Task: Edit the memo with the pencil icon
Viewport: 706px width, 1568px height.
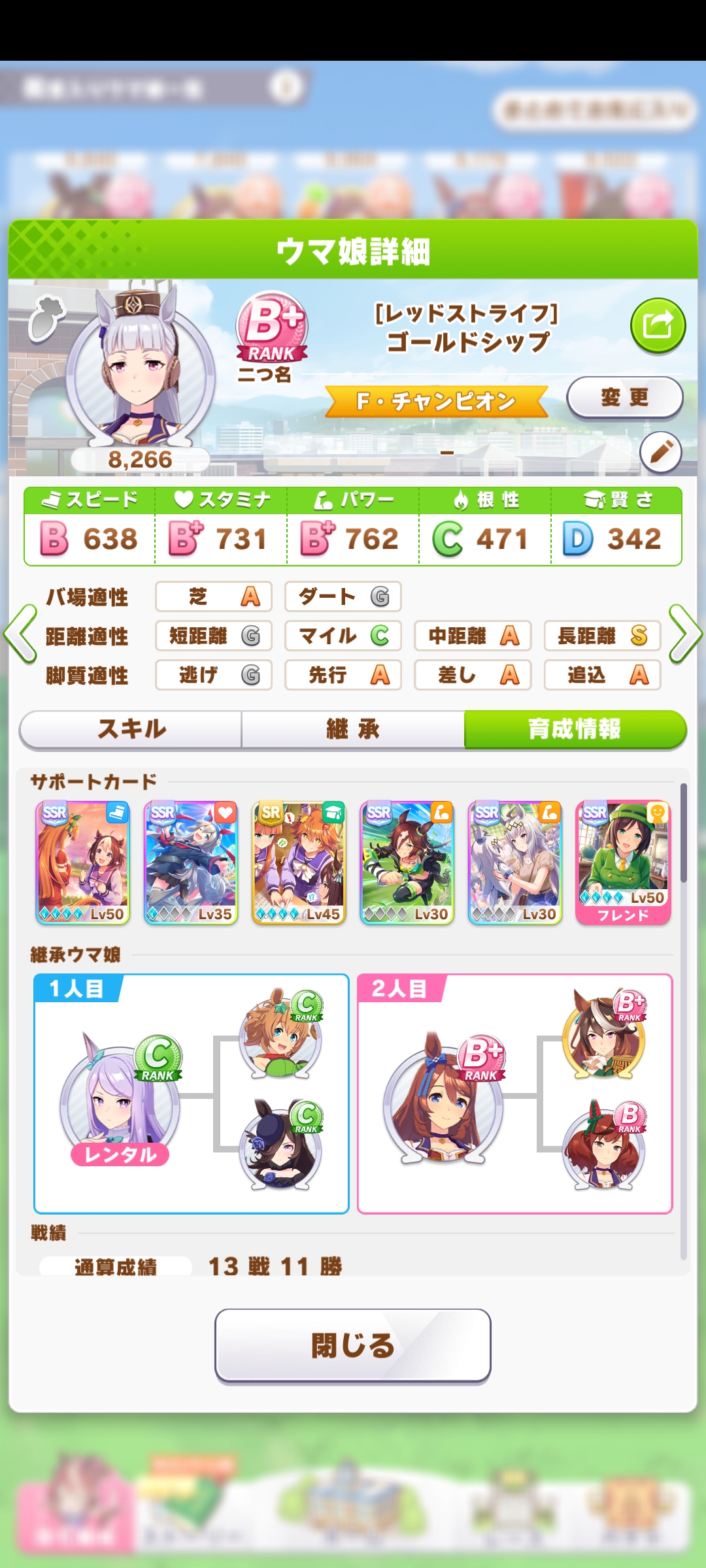Action: pyautogui.click(x=660, y=451)
